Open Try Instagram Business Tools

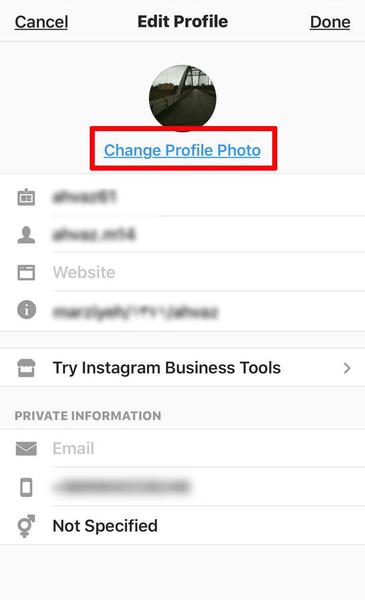point(182,368)
